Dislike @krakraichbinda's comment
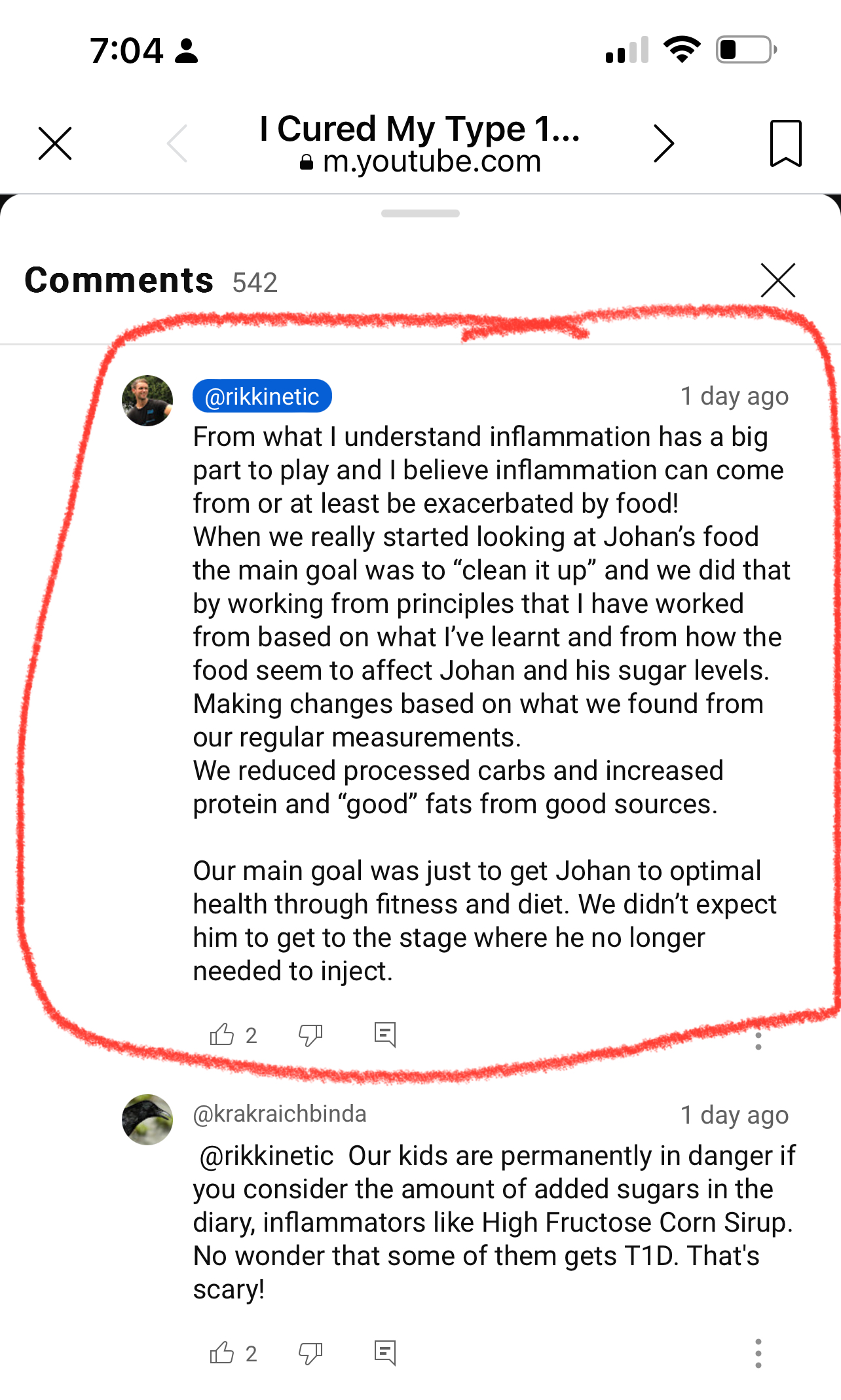The image size is (841, 1400). (310, 1353)
